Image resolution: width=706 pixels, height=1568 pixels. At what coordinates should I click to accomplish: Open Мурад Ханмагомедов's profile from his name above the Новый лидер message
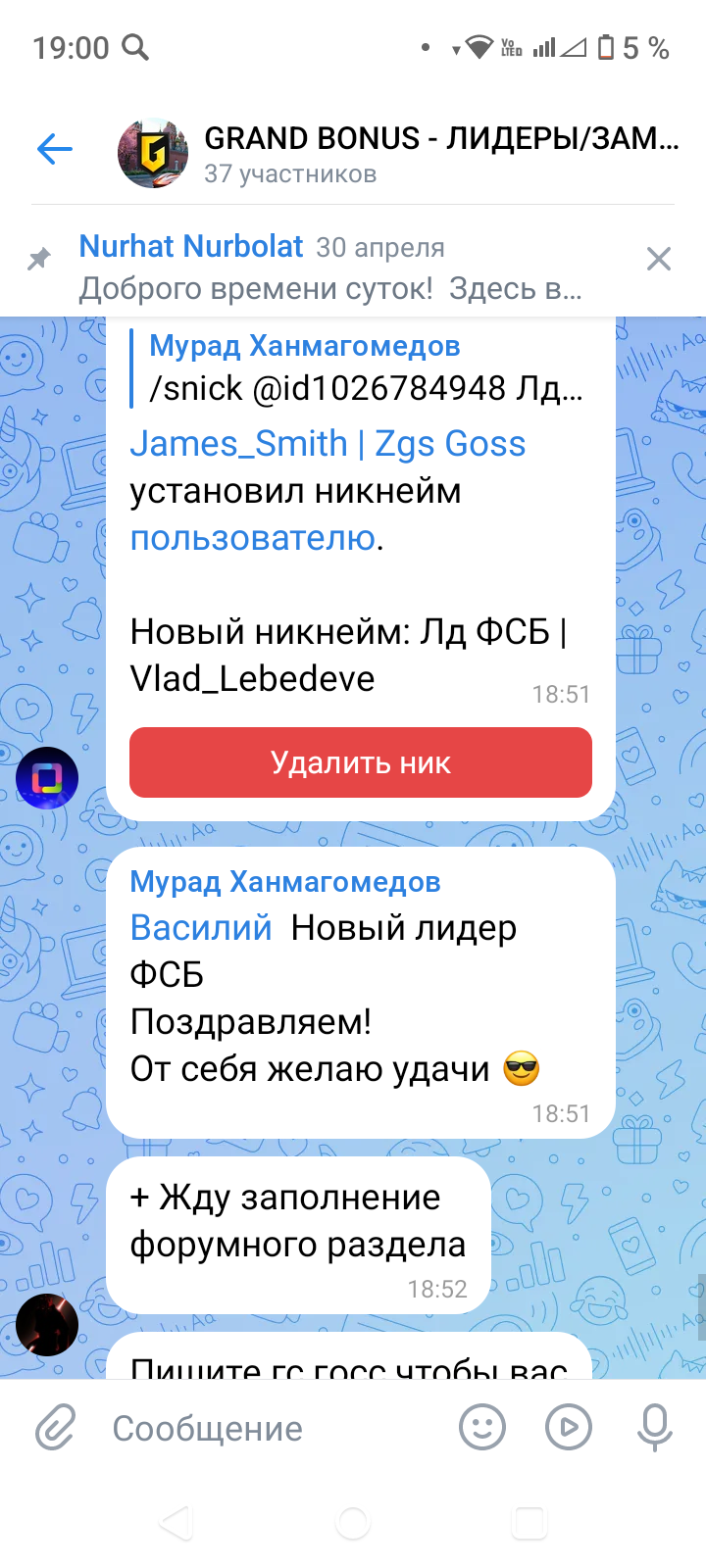coord(285,881)
